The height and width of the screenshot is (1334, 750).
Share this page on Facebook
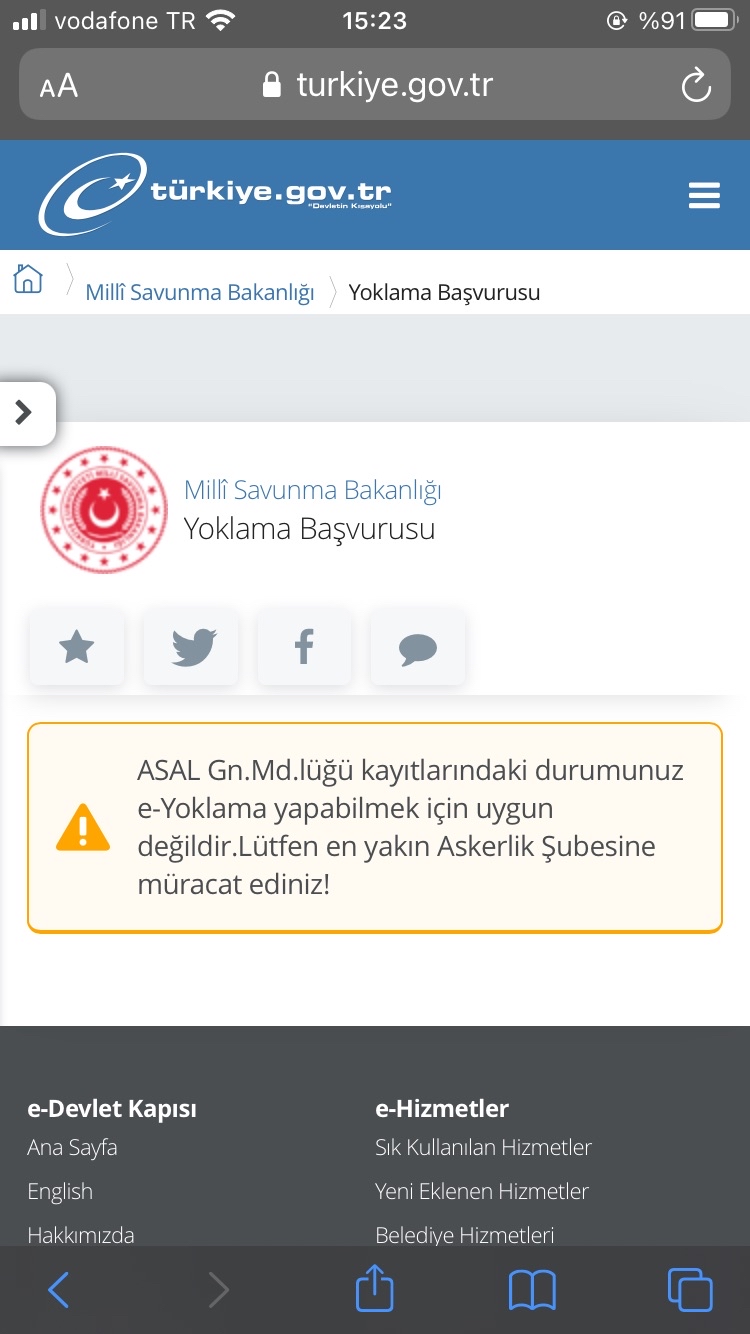click(304, 647)
